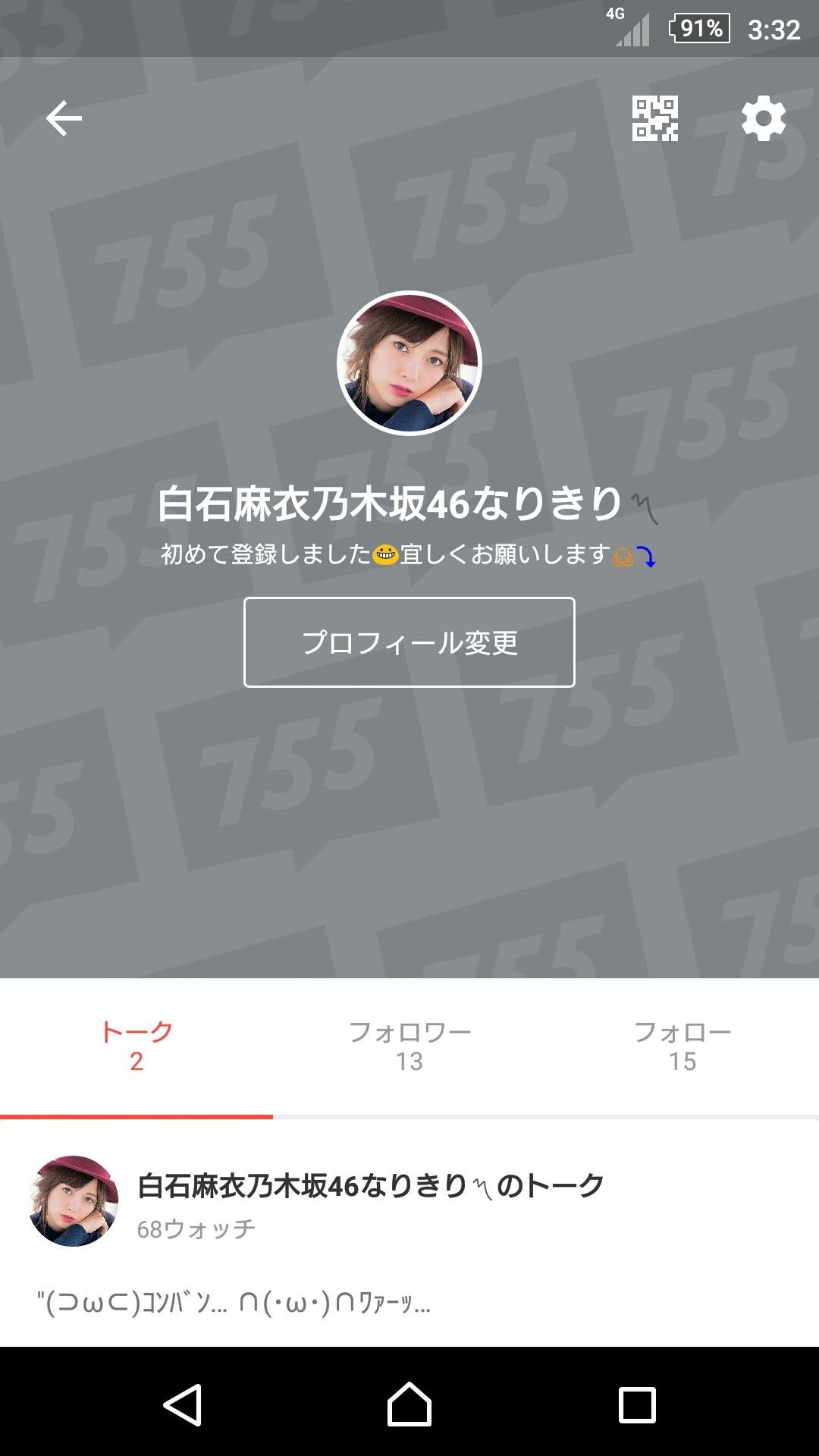The height and width of the screenshot is (1456, 819).
Task: Tap the profile bio text
Action: coord(409,557)
